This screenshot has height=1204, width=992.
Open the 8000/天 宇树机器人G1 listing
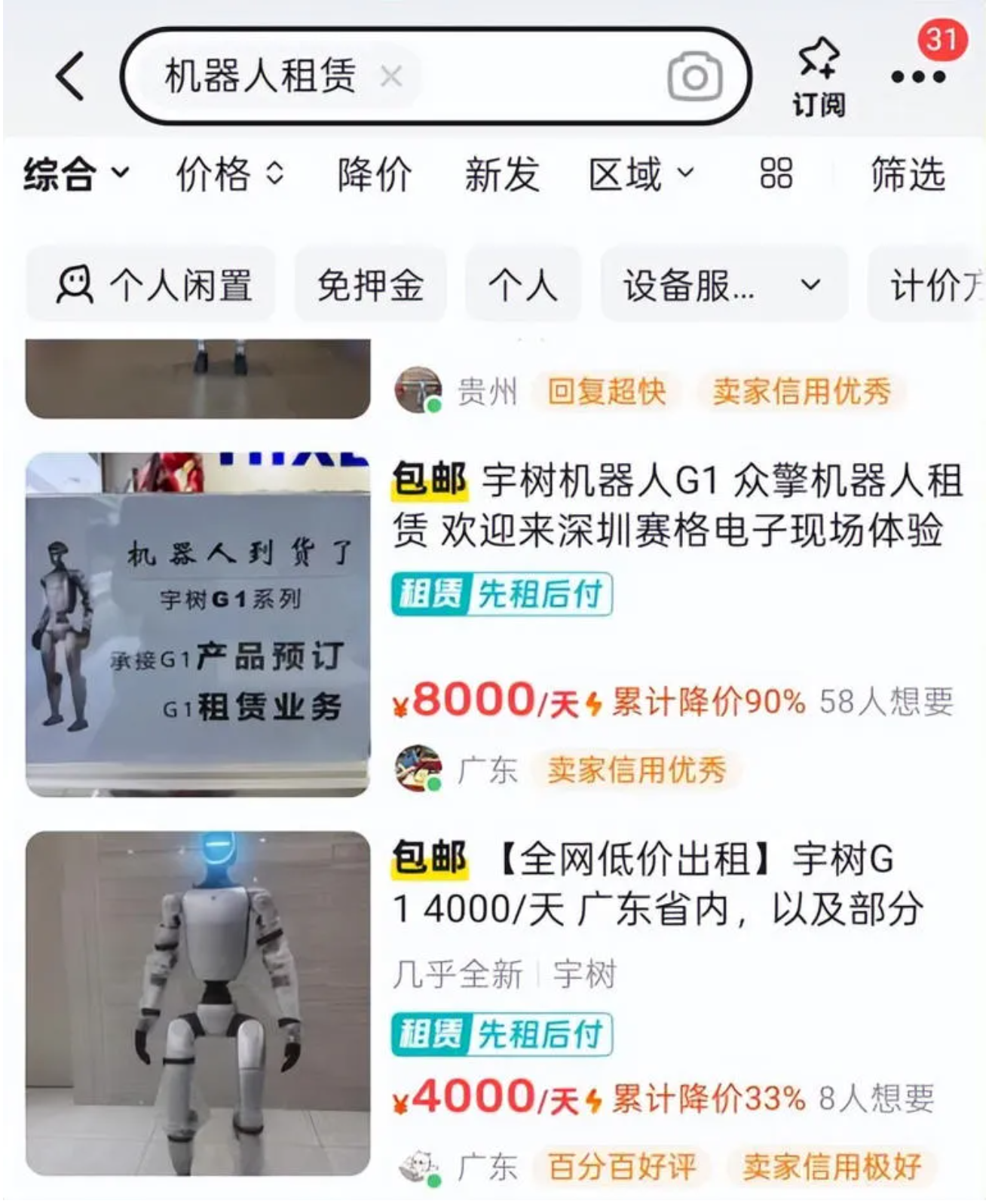675,505
